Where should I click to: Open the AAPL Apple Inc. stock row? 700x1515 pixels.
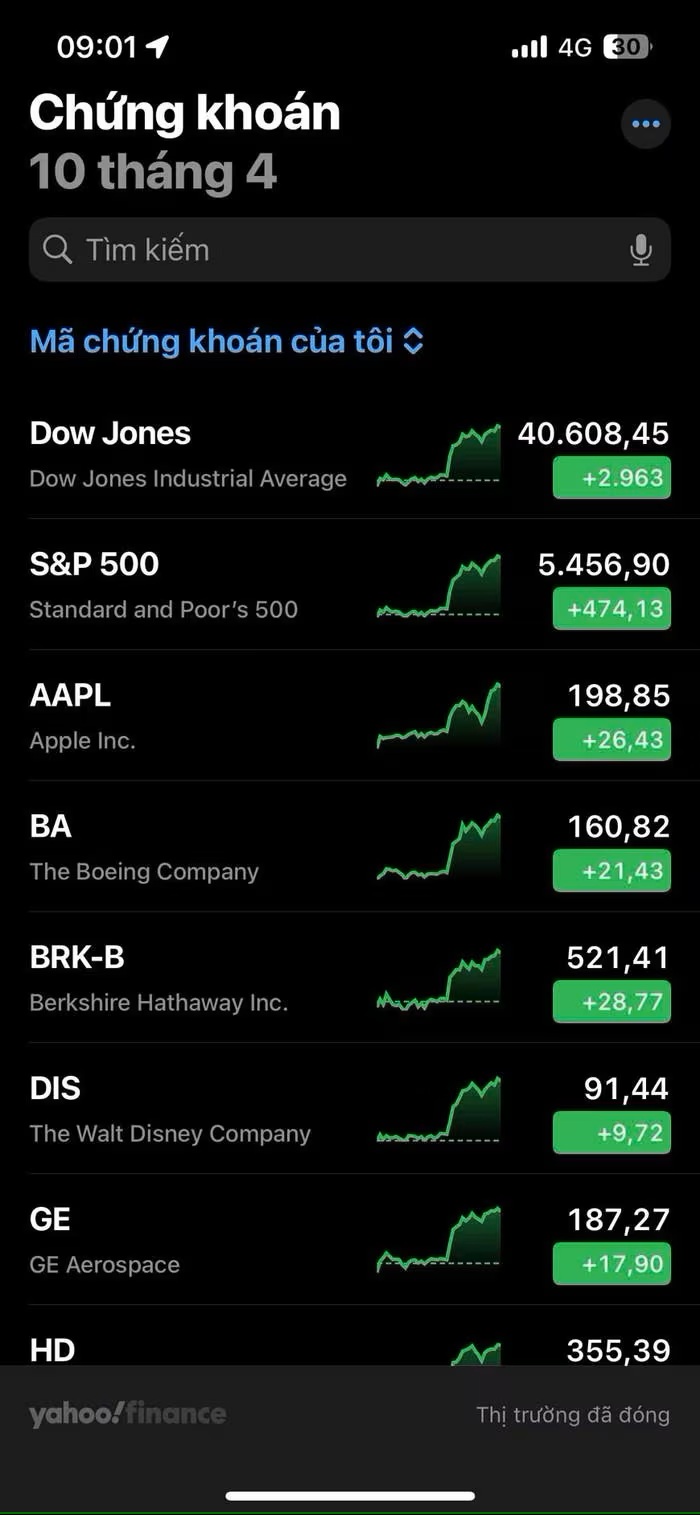(x=349, y=716)
